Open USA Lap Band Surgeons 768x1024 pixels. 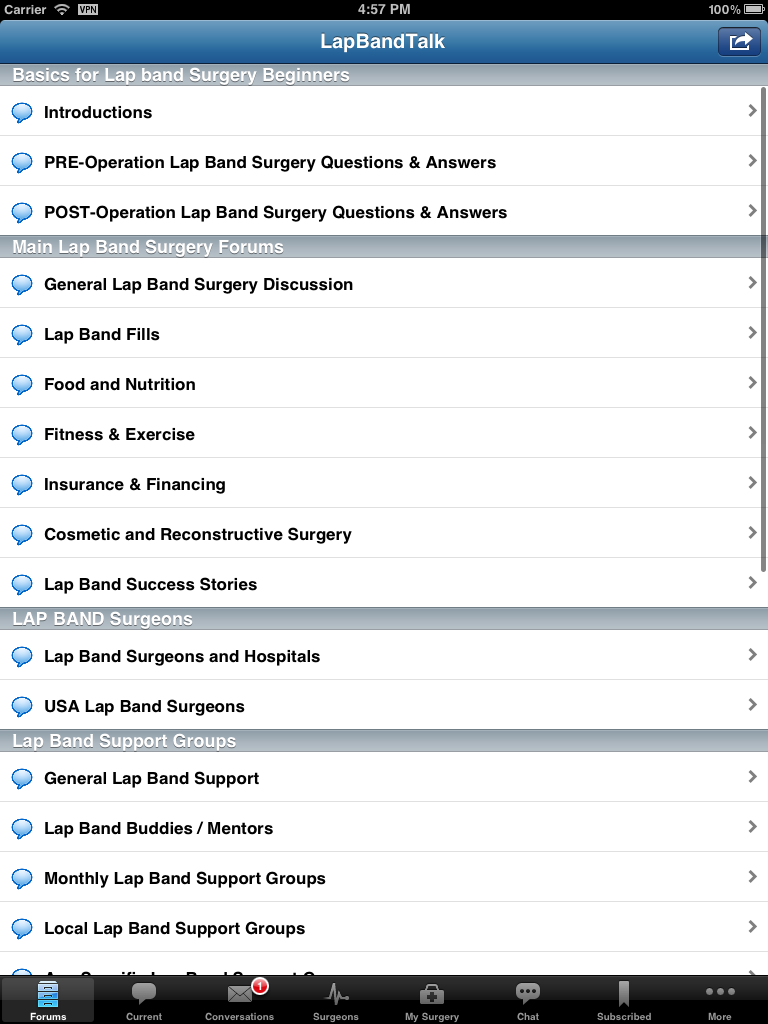pos(384,706)
